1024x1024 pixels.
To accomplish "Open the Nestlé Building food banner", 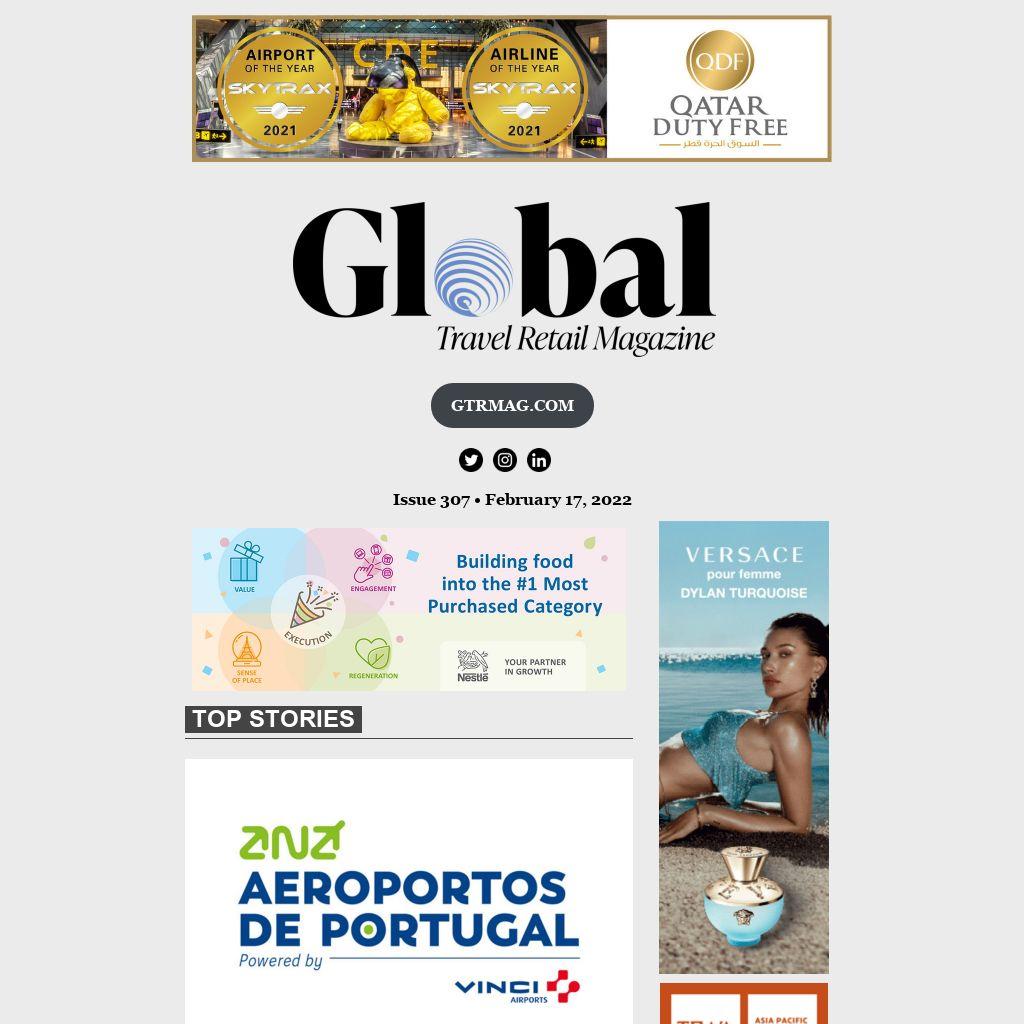I will click(x=409, y=609).
